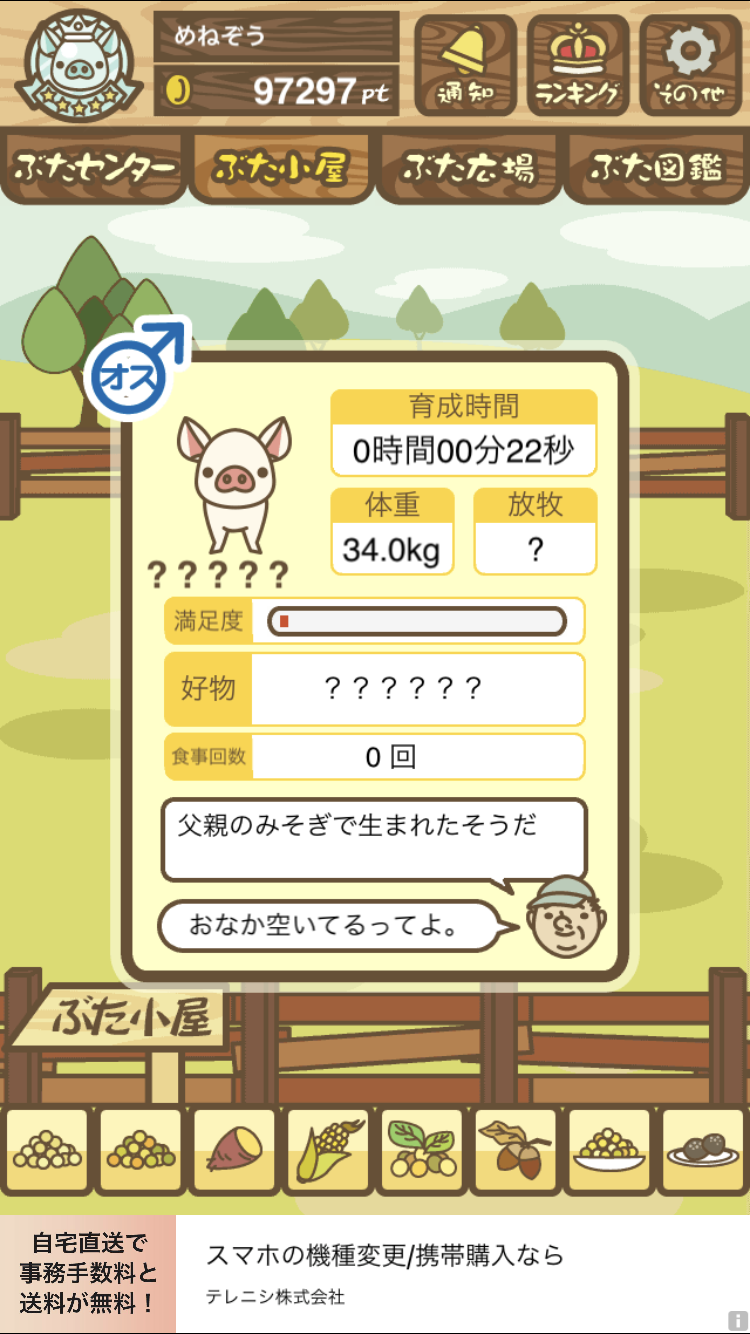Choose the acorn feed item

[516, 1151]
